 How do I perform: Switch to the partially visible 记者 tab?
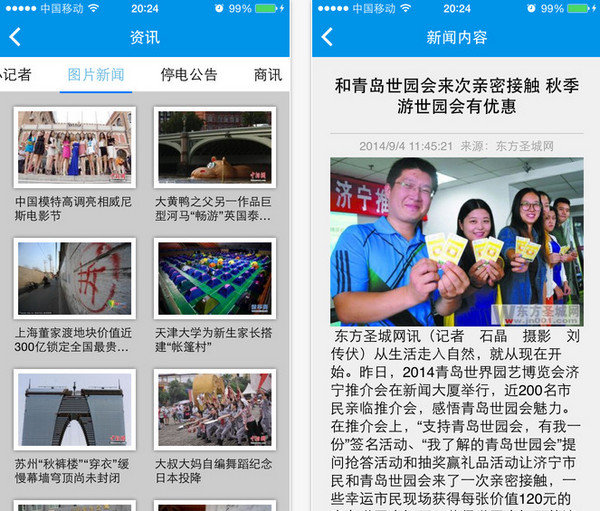click(16, 75)
